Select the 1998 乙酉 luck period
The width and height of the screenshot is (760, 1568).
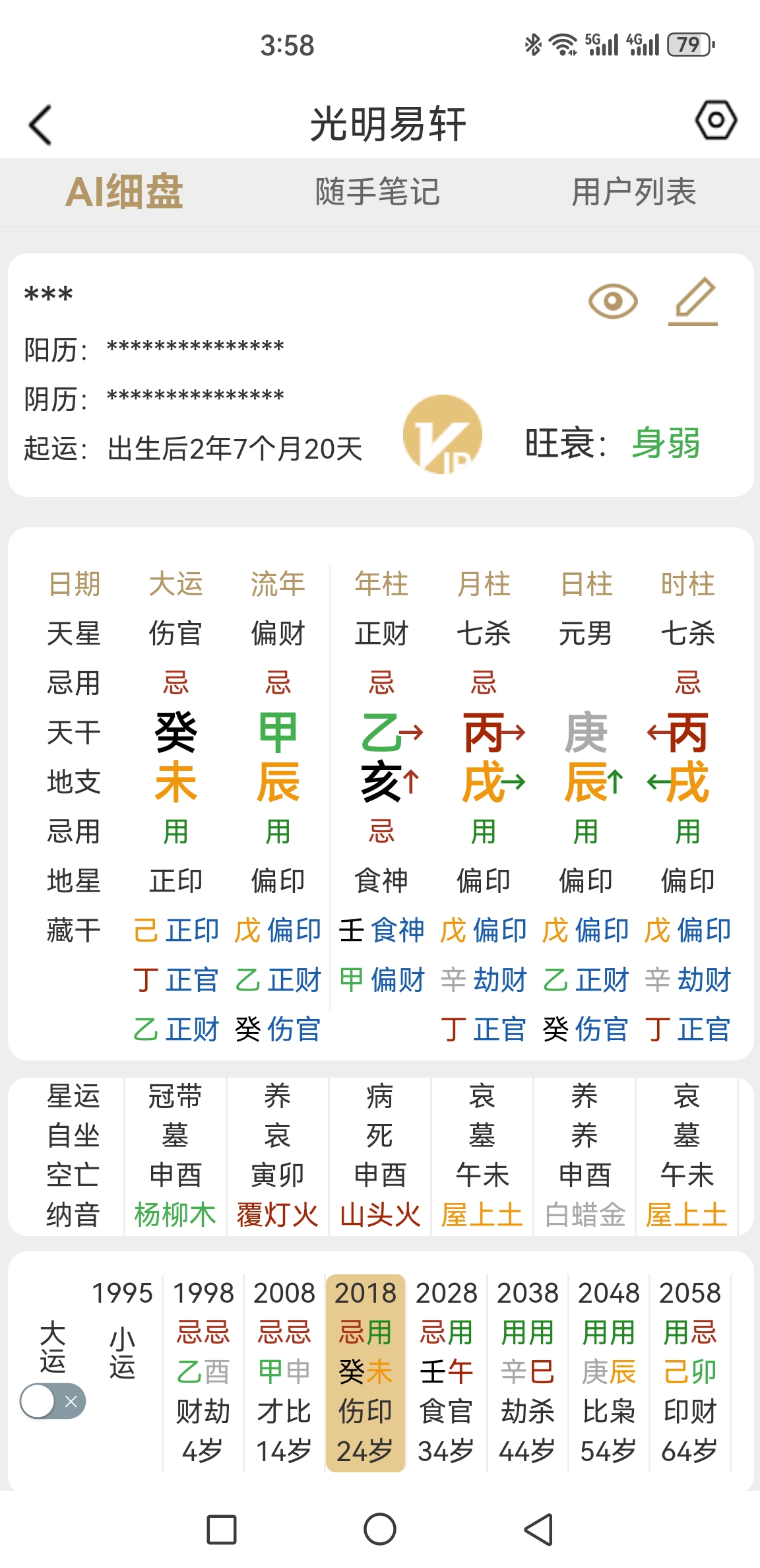coord(203,1371)
